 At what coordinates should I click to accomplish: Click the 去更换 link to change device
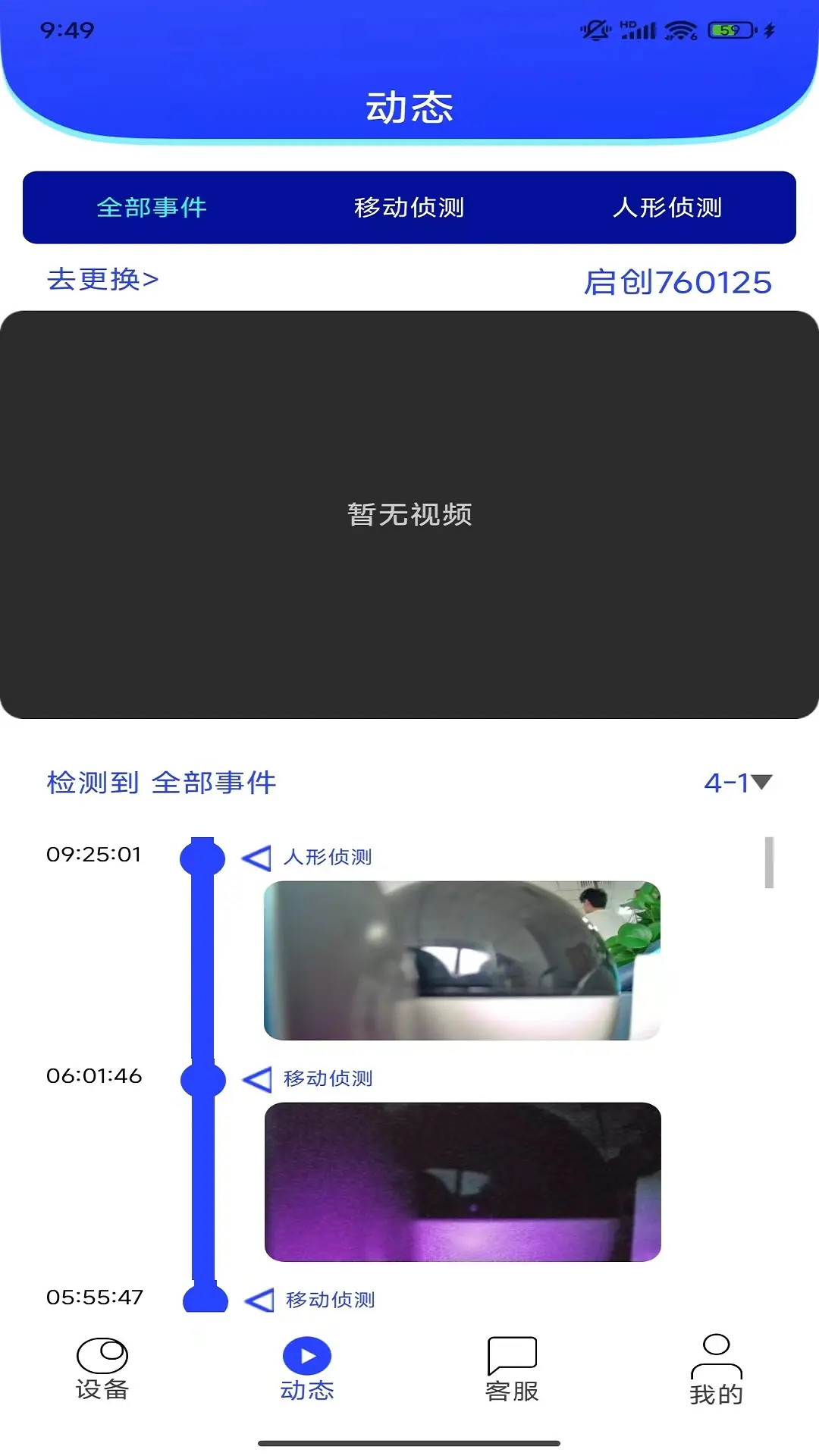[x=102, y=280]
